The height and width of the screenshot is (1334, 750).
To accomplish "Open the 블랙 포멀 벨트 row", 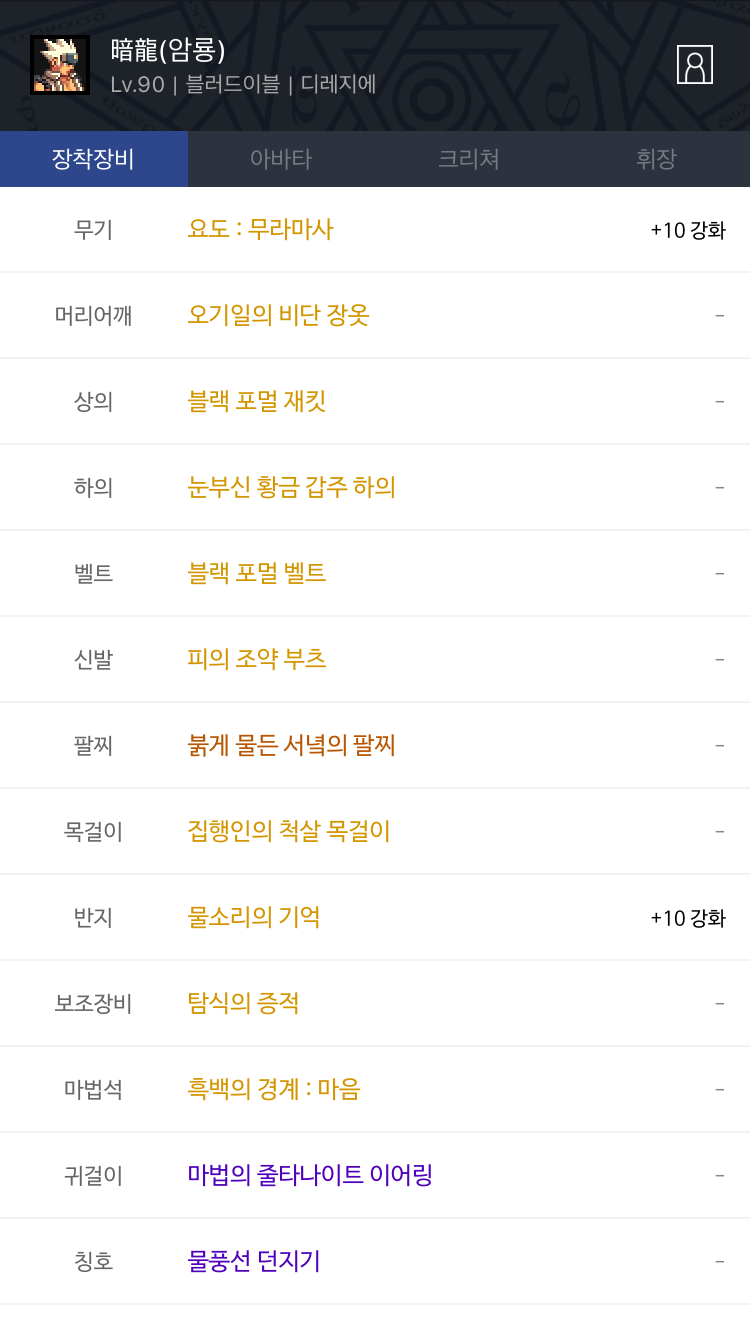I will tap(257, 573).
